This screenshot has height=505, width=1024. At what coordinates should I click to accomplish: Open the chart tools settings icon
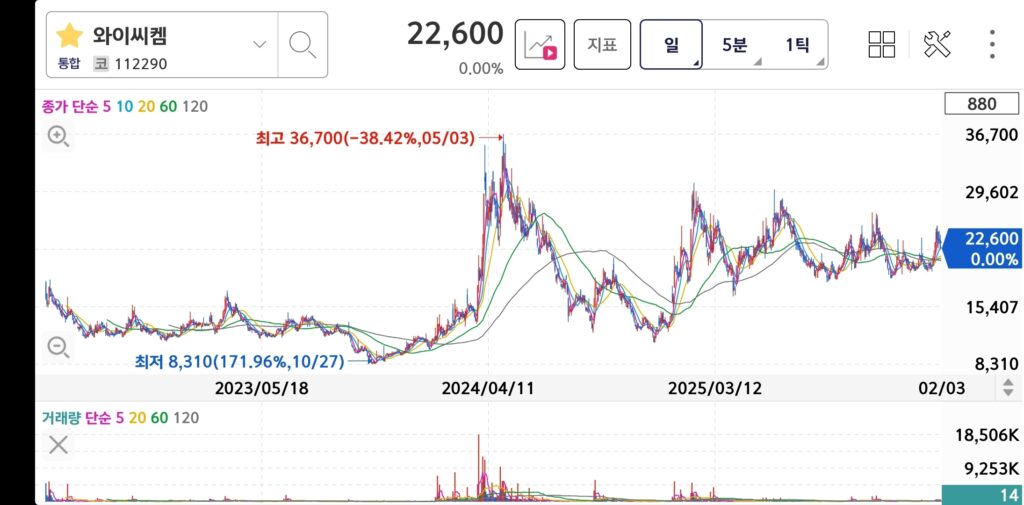[937, 44]
